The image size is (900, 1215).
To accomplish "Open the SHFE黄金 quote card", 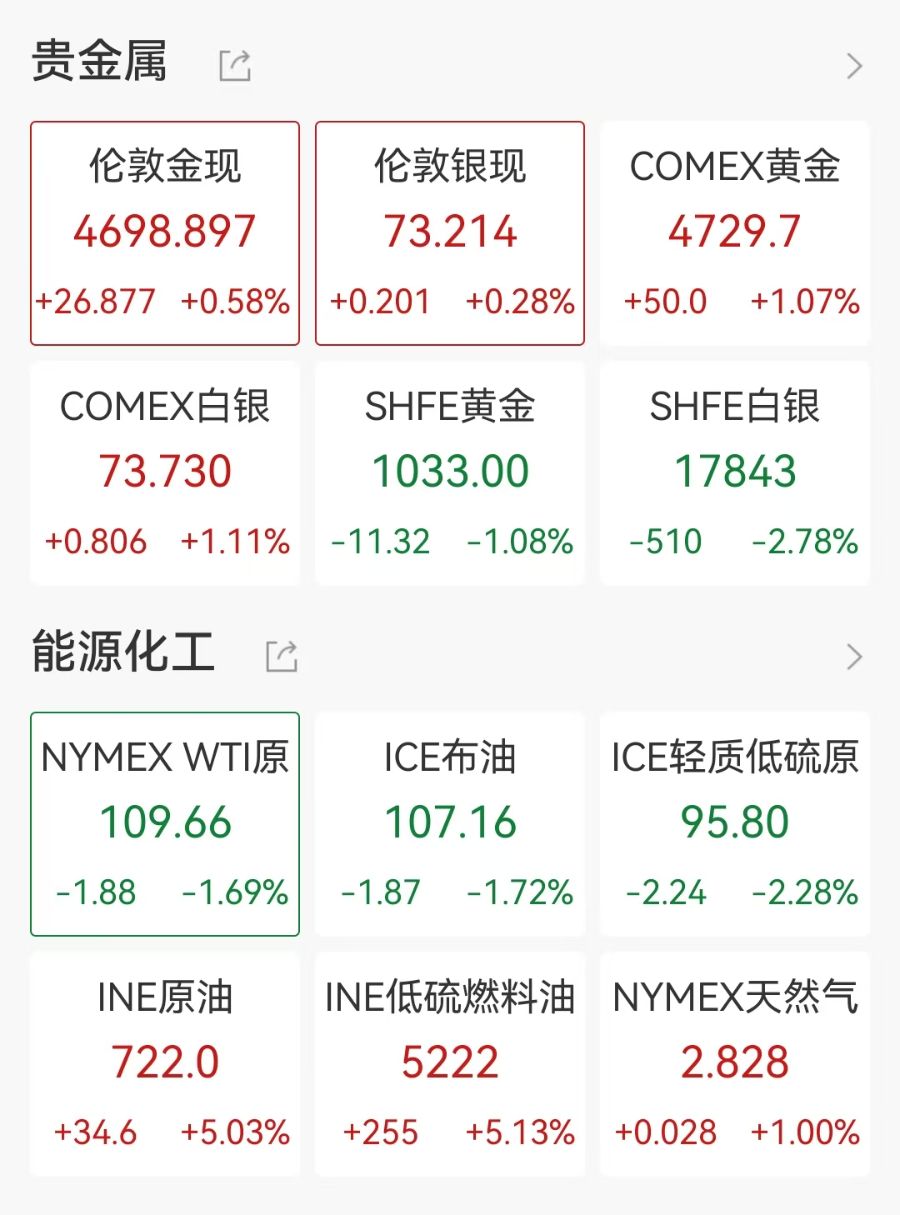I will pos(450,472).
